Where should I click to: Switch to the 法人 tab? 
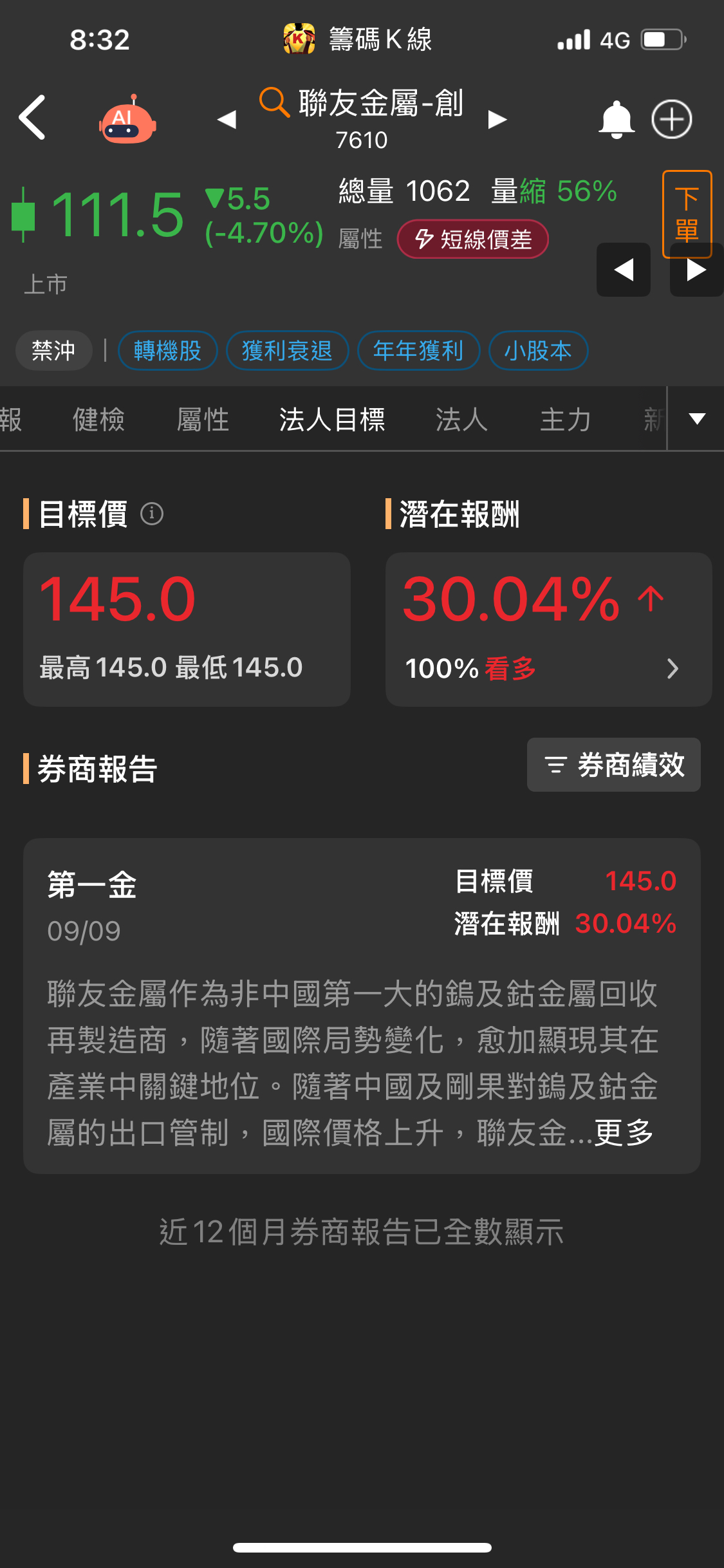pyautogui.click(x=461, y=420)
